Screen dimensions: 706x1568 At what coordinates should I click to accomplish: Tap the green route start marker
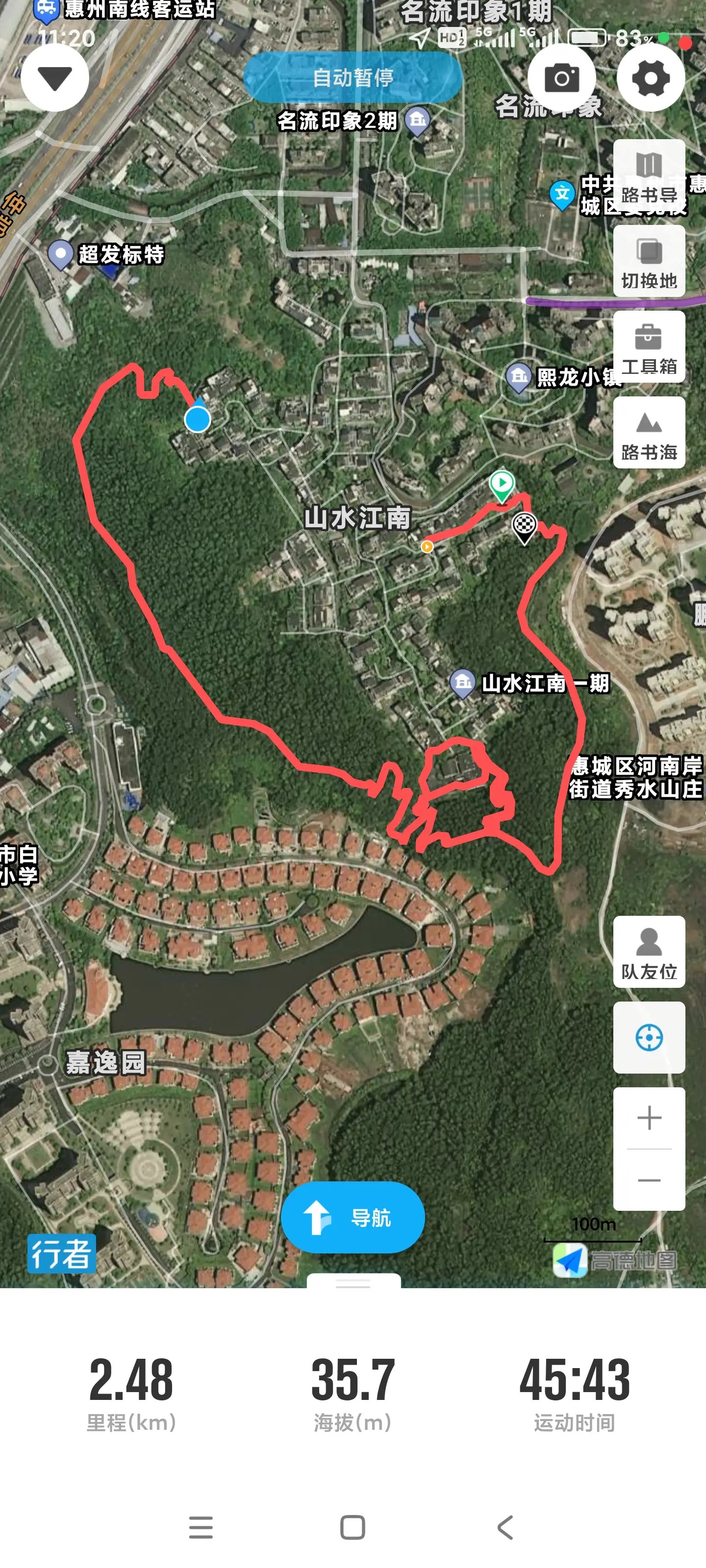[502, 485]
